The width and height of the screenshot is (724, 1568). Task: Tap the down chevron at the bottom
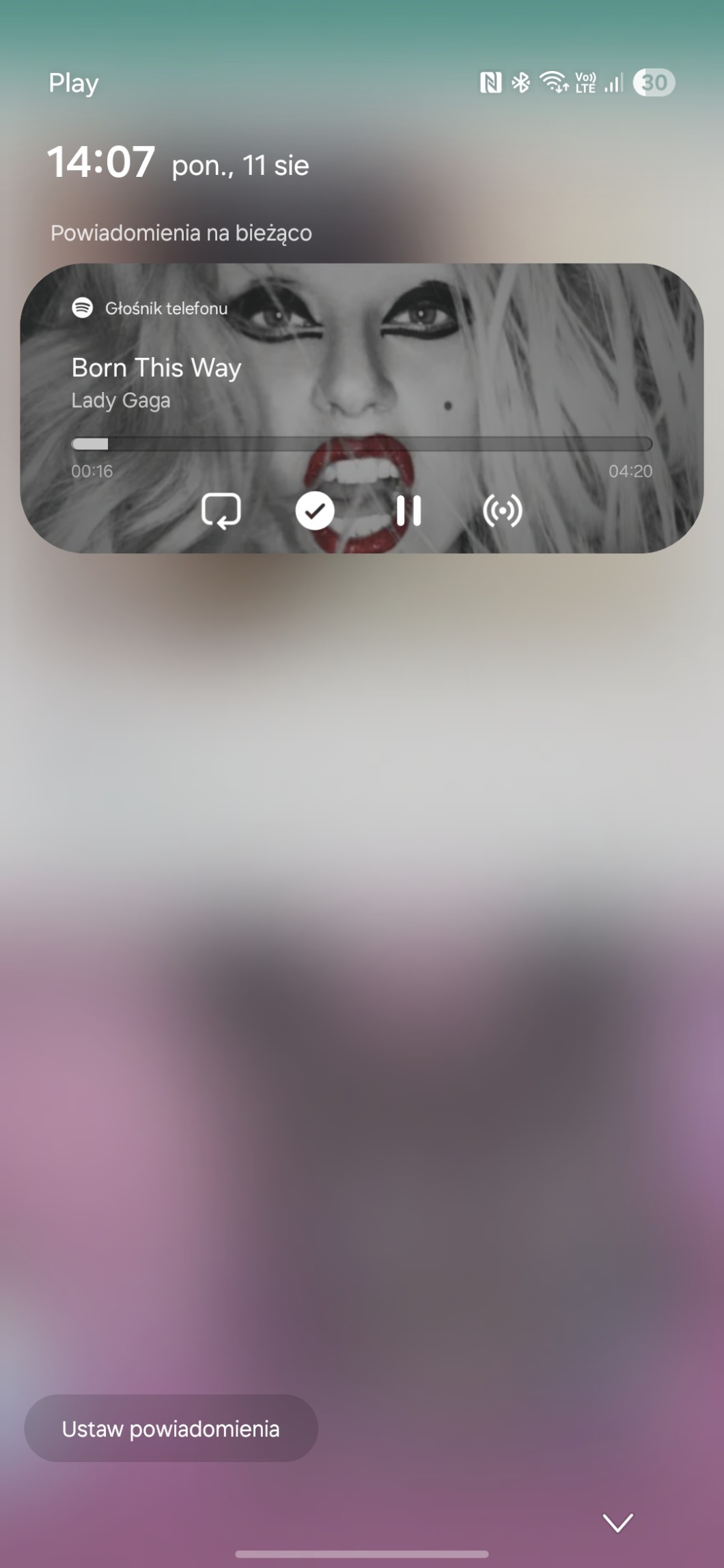pos(617,1522)
